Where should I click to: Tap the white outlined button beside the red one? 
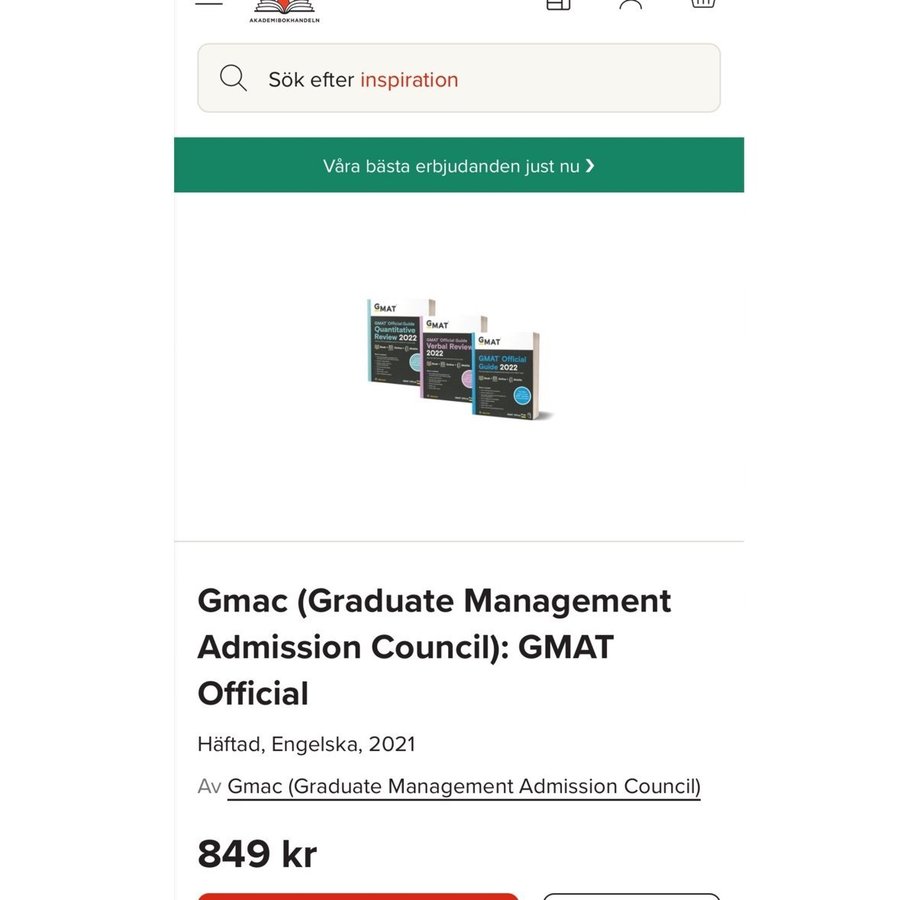coord(631,896)
